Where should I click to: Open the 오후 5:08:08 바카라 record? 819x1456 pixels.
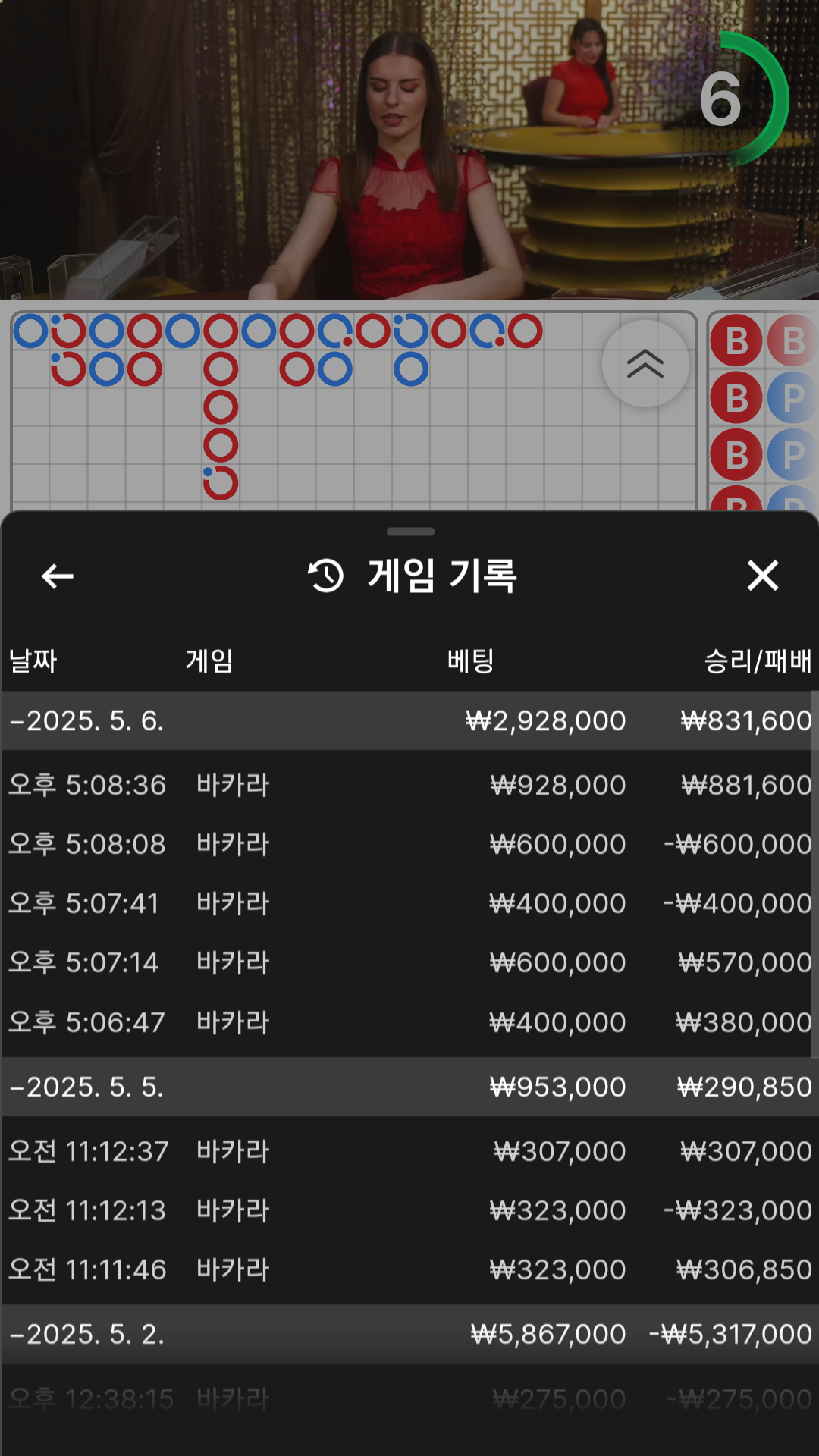coord(409,844)
